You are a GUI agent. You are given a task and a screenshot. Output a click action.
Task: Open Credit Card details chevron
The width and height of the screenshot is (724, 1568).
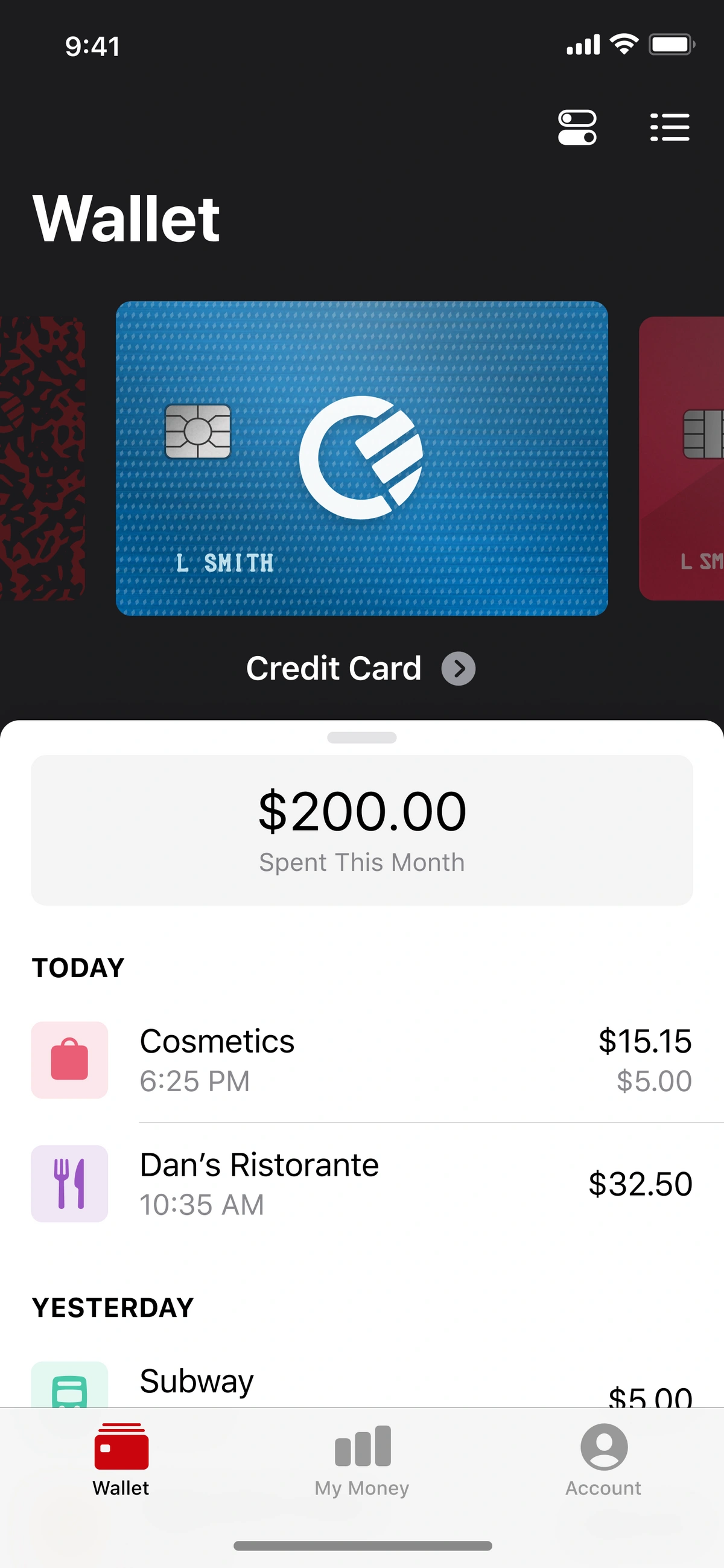pyautogui.click(x=458, y=668)
